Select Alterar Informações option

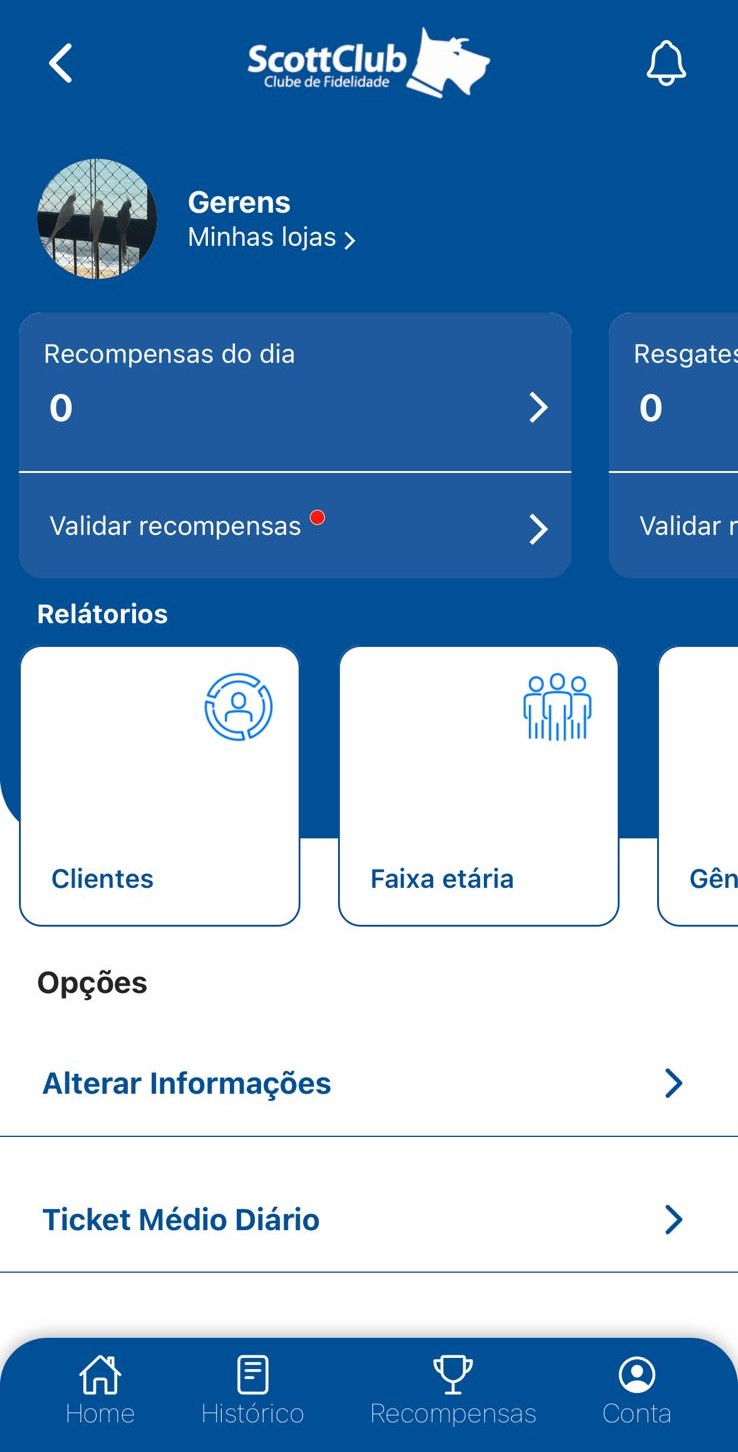point(369,1083)
